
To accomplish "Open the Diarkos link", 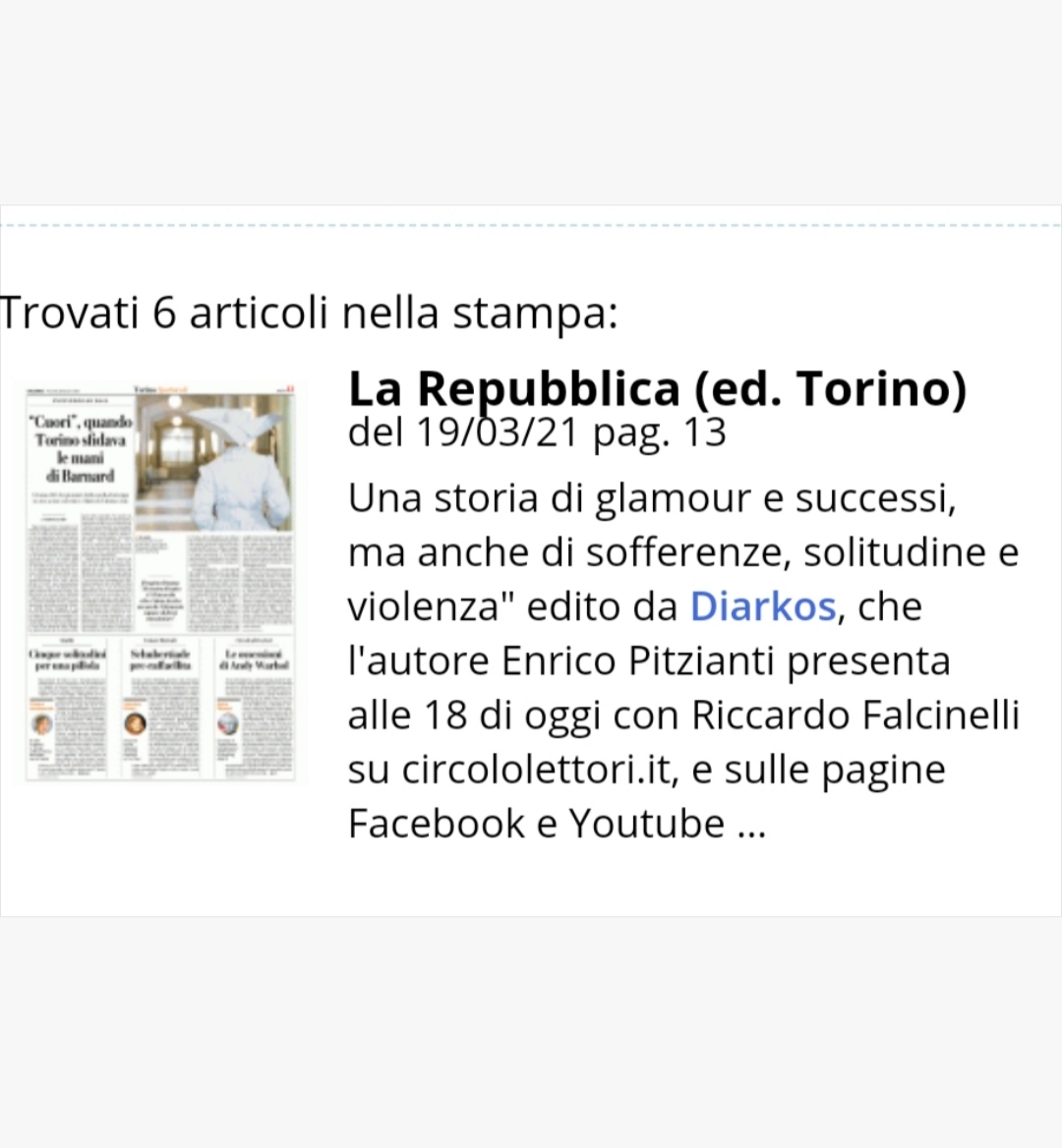I will click(x=762, y=606).
